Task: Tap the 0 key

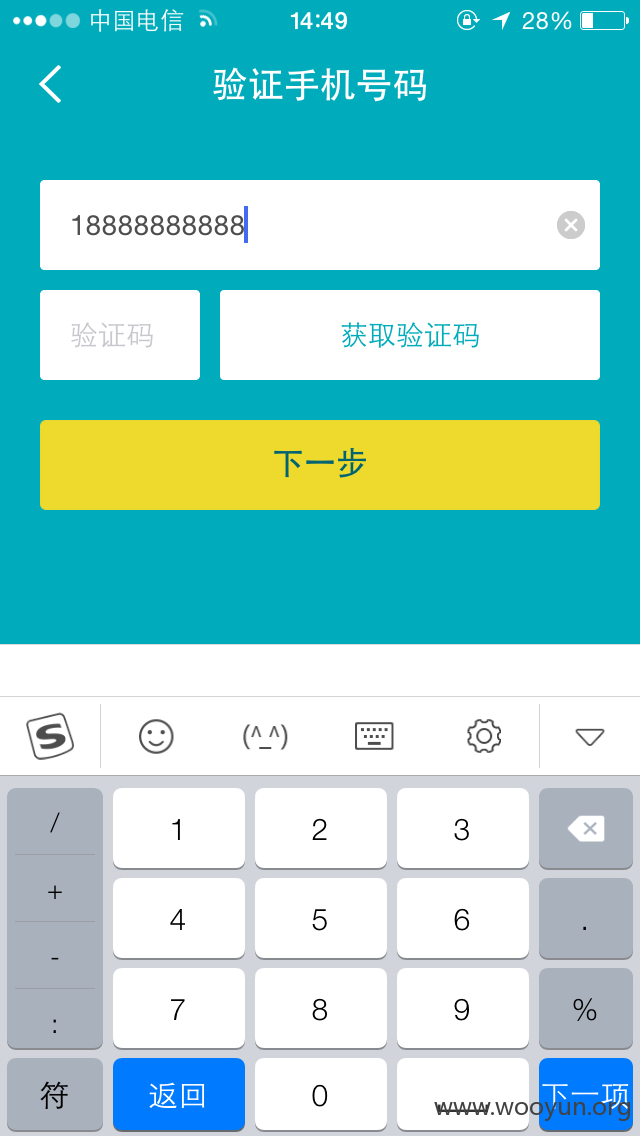Action: [320, 1095]
